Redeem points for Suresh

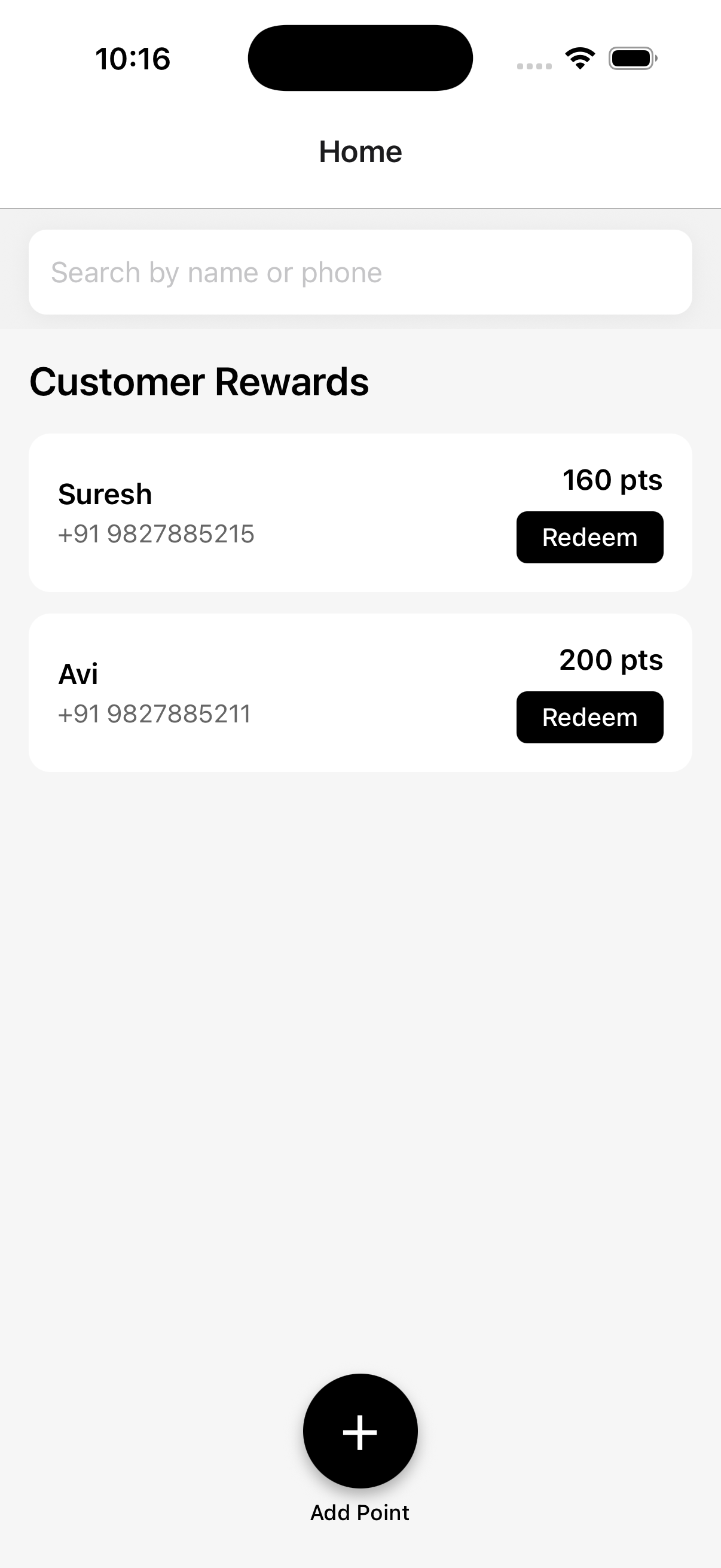[589, 537]
